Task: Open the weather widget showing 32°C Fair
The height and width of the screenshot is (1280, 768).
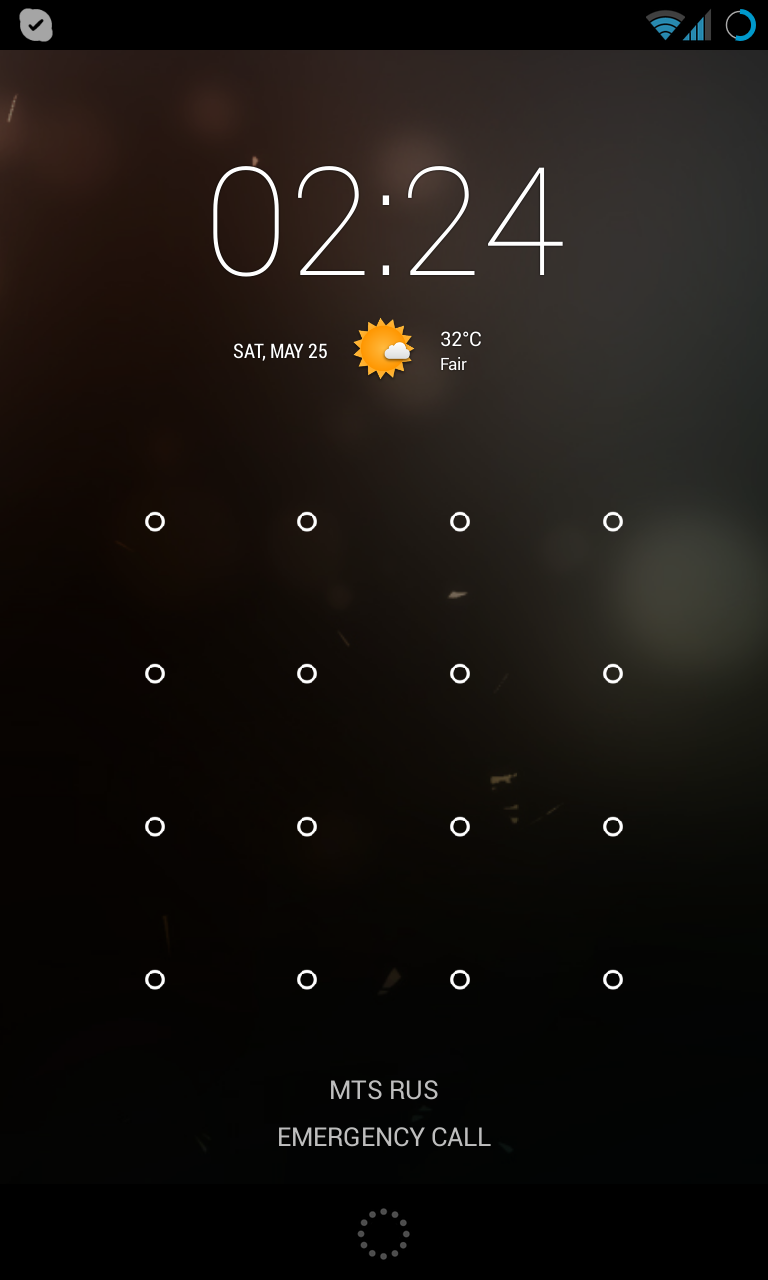Action: (418, 350)
